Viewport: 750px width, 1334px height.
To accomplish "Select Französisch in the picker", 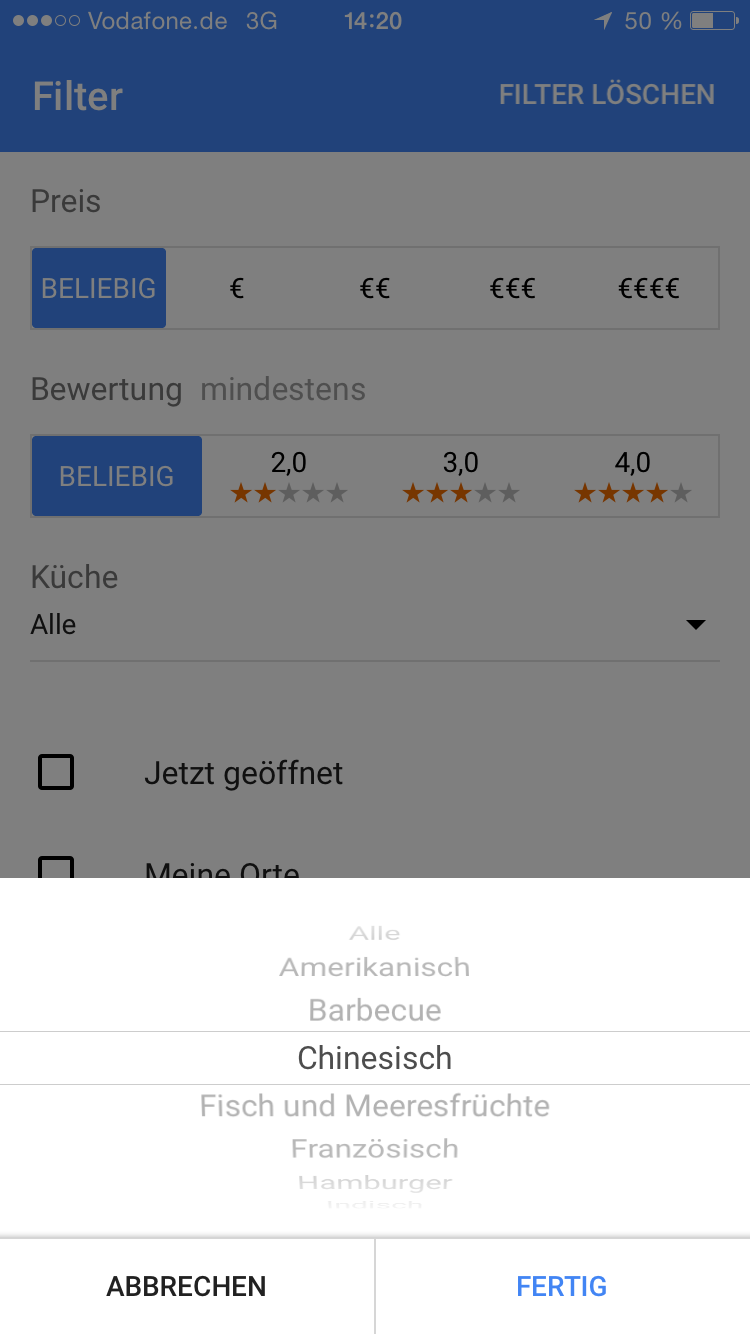I will tap(375, 1148).
